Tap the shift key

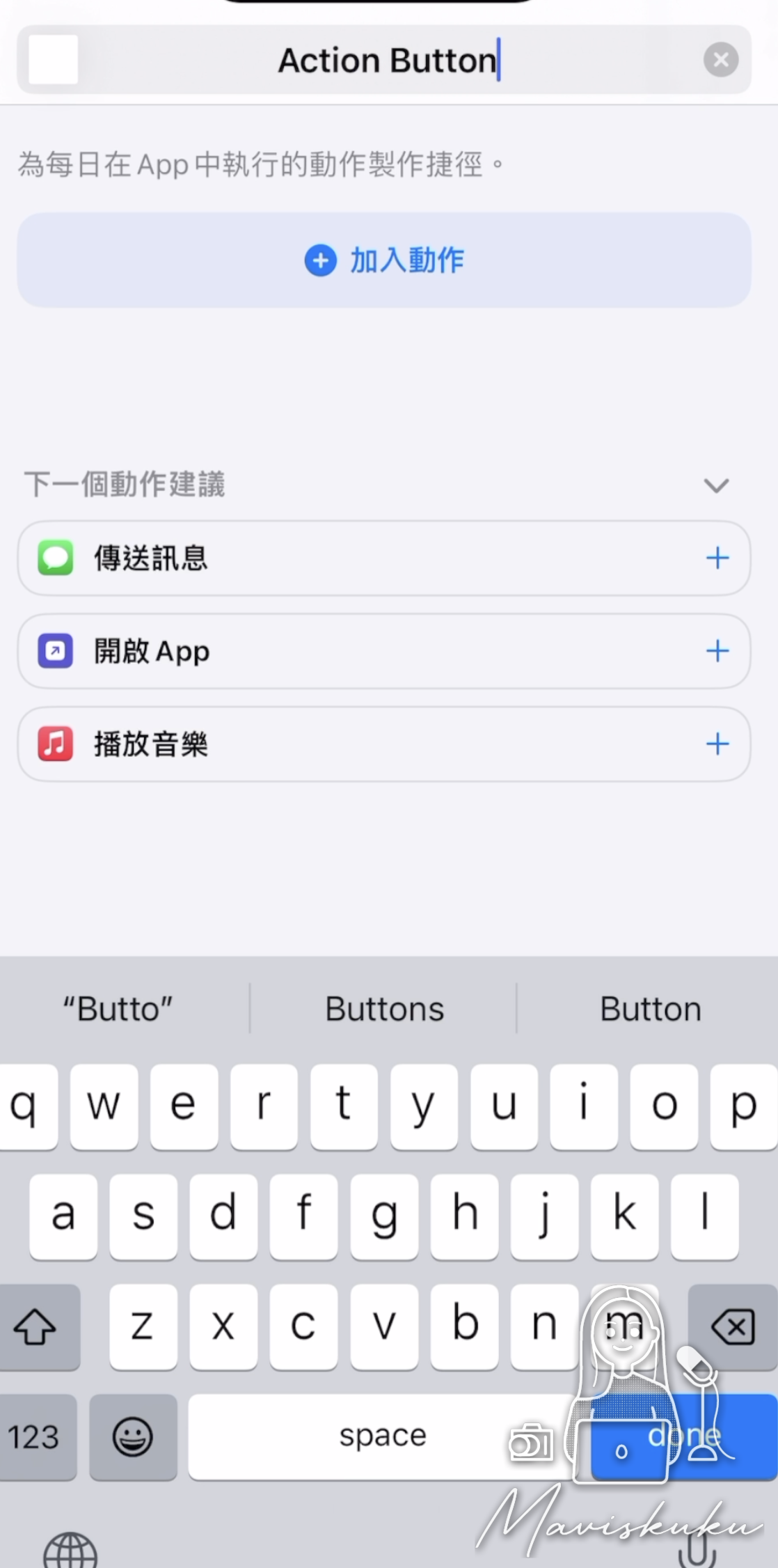pyautogui.click(x=36, y=1327)
